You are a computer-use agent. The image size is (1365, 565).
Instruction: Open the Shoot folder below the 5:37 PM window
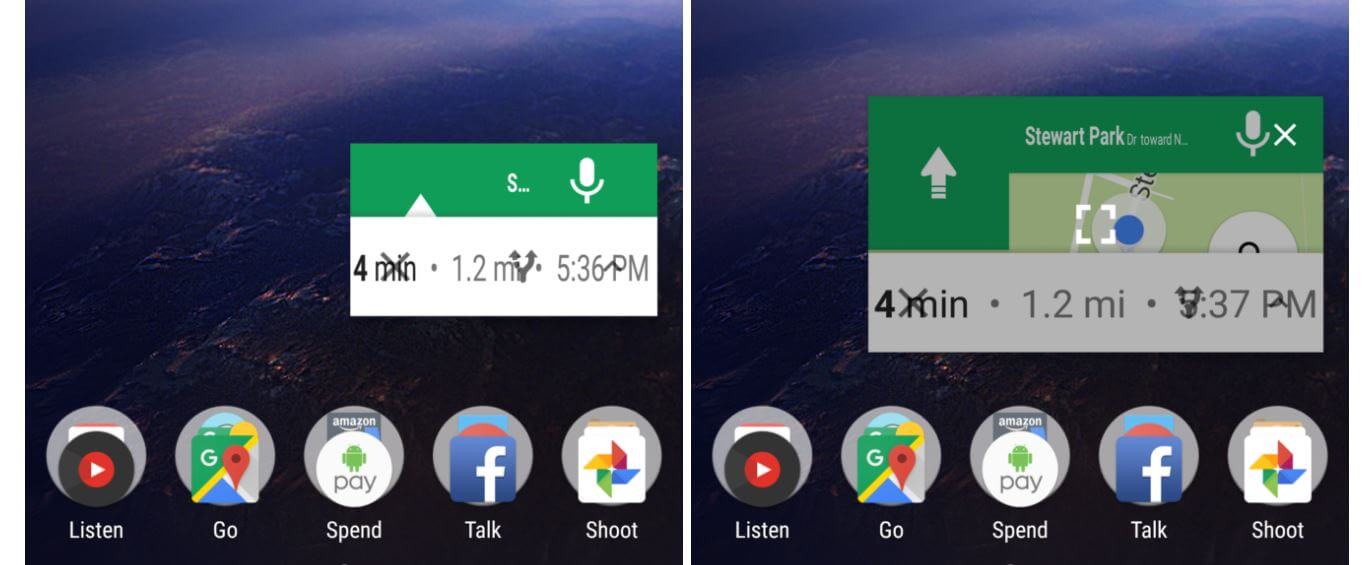[1277, 456]
